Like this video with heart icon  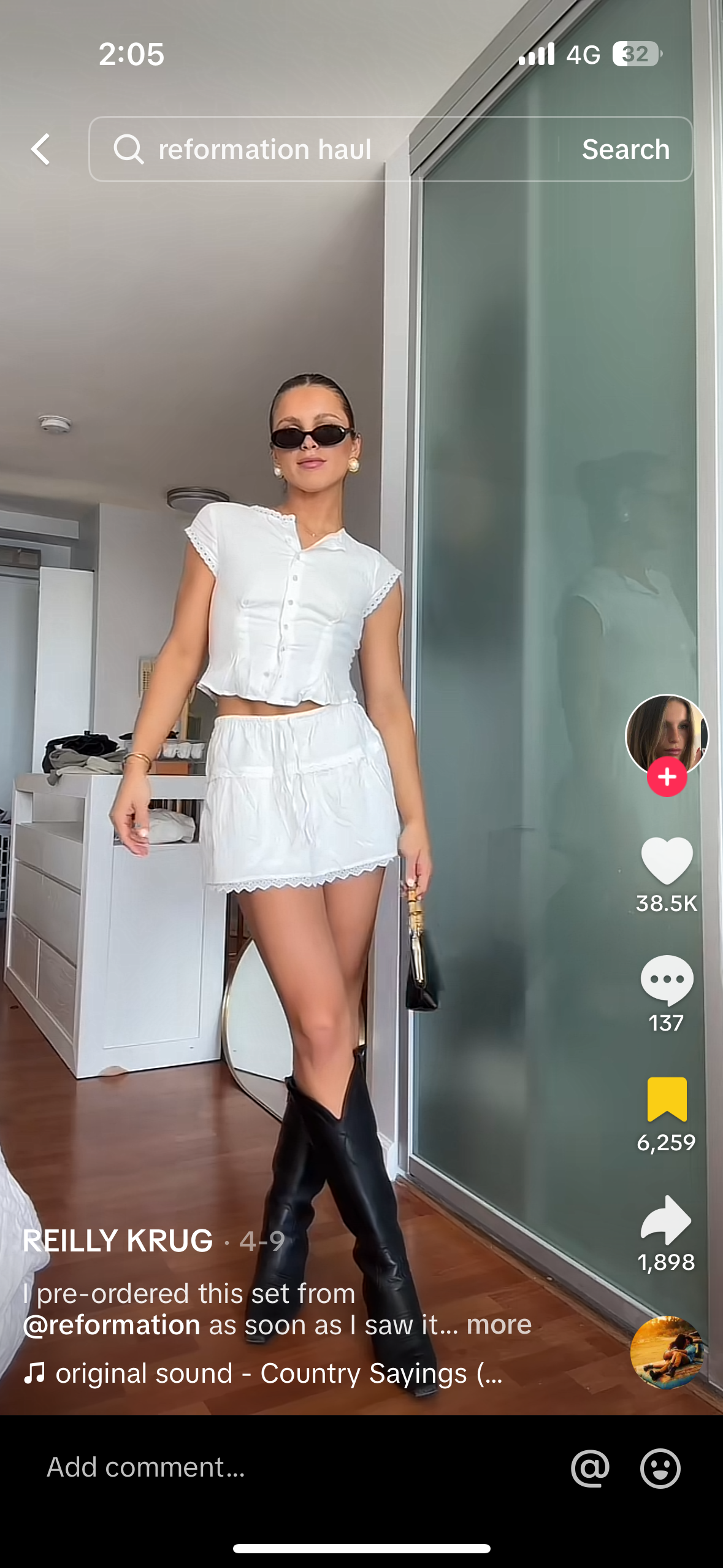click(x=667, y=860)
